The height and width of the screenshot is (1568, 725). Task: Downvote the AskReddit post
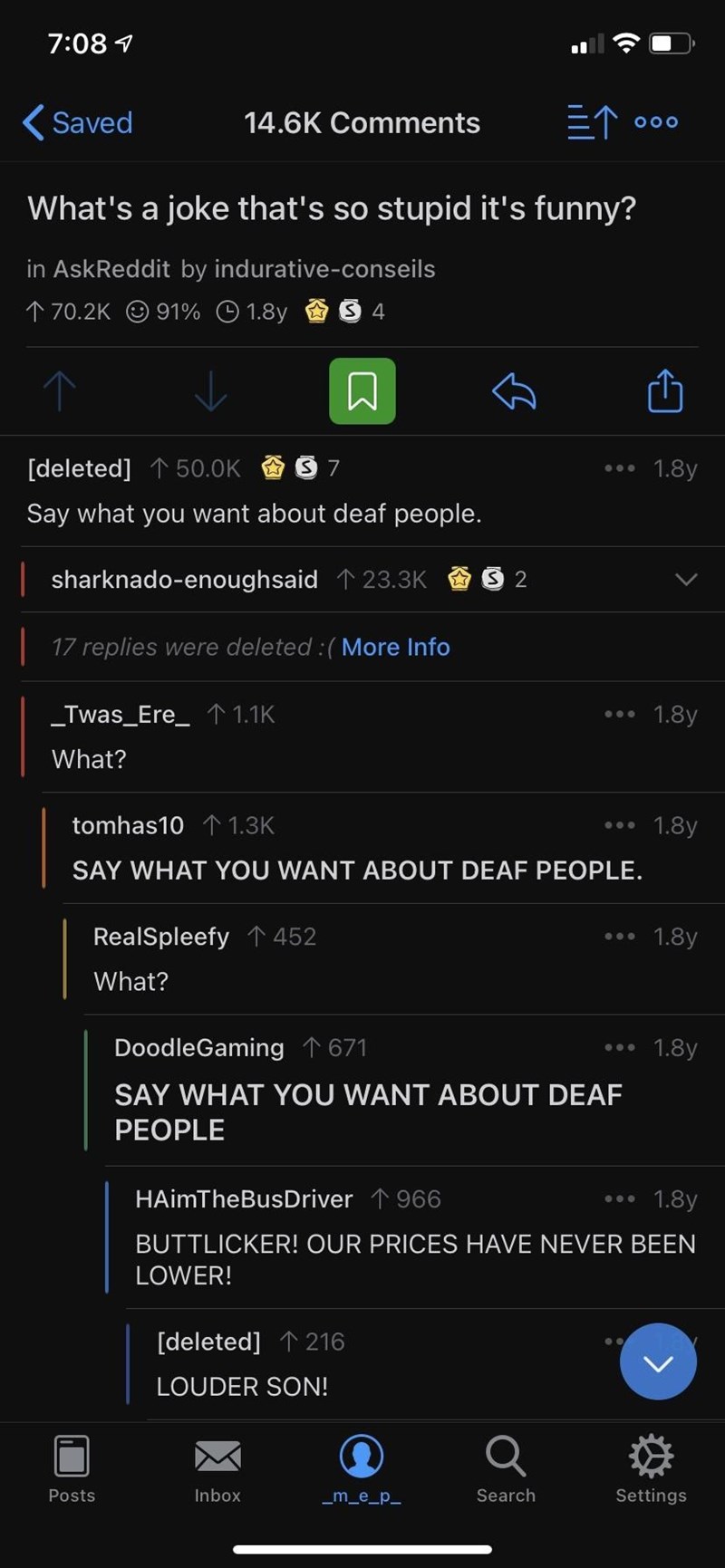pyautogui.click(x=210, y=391)
